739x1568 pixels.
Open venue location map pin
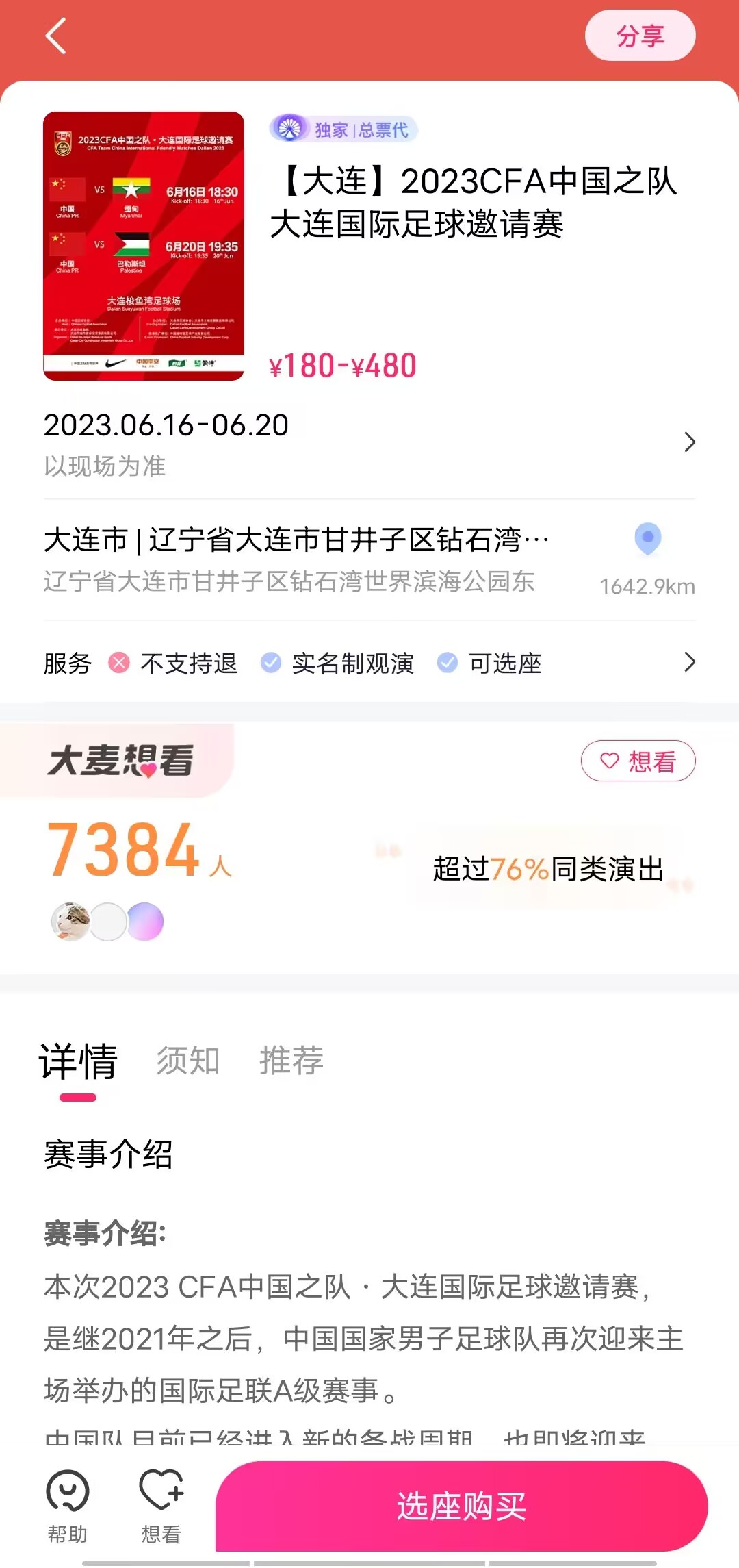(647, 538)
